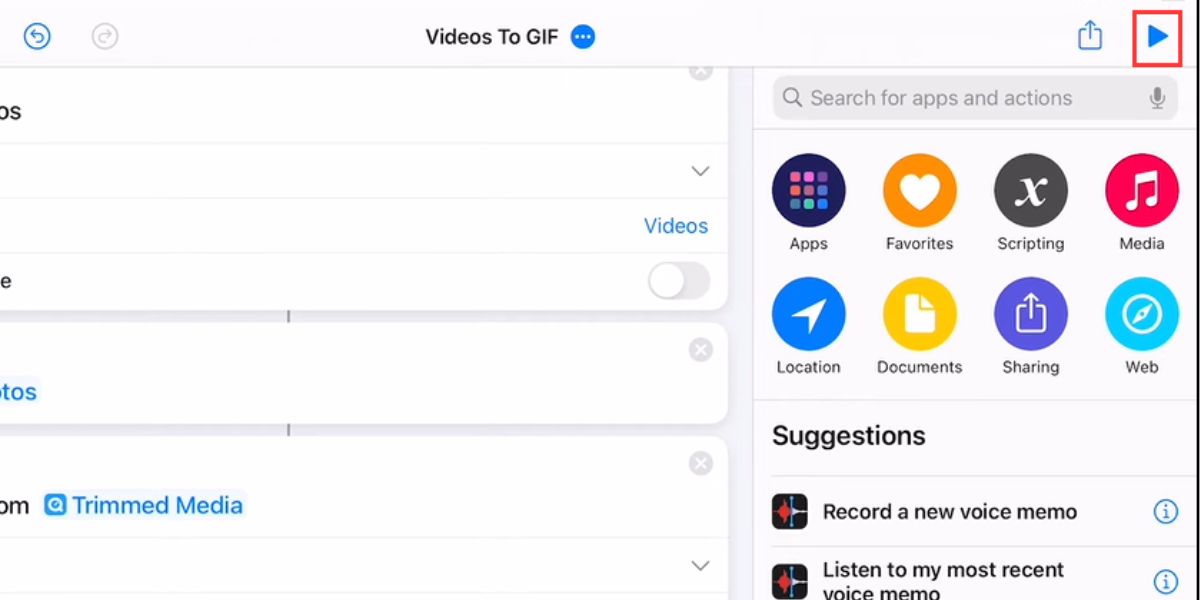Show Web actions
Viewport: 1200px width, 600px height.
pyautogui.click(x=1141, y=315)
